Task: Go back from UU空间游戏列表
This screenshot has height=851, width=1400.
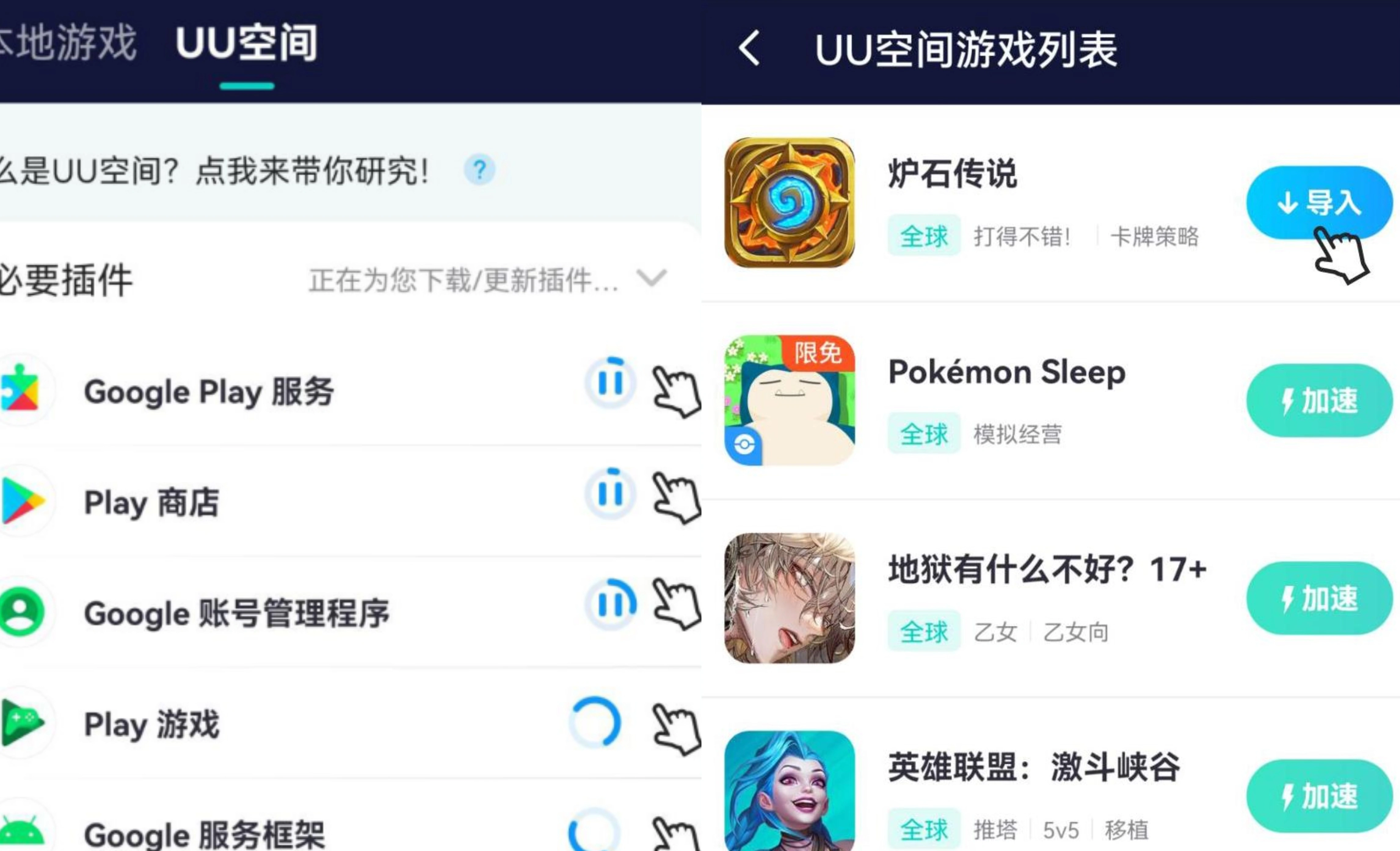Action: 749,48
